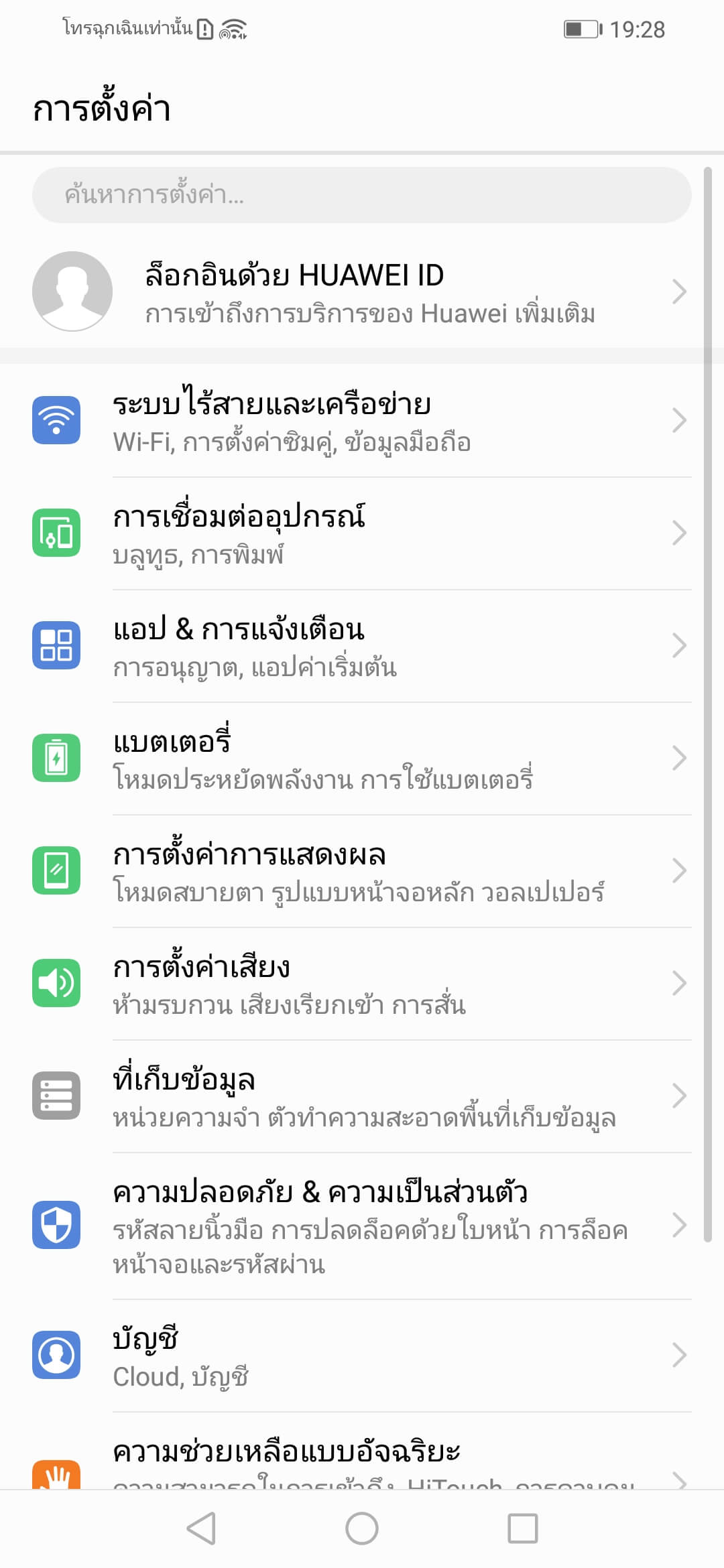Screen dimensions: 724x1568
Task: Open ล็อกอินด้วย HUAWEI ID
Action: (362, 292)
